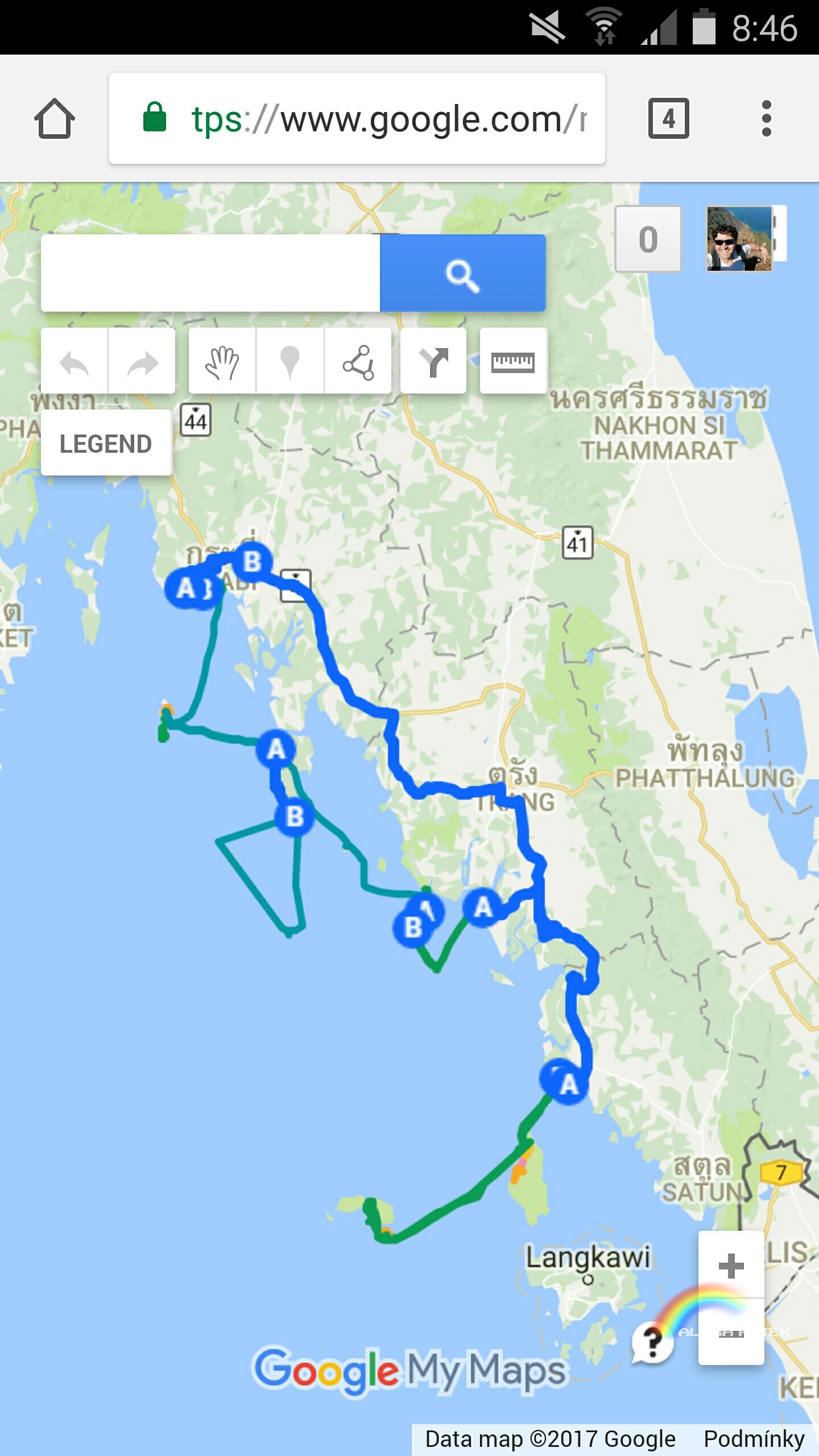Image resolution: width=819 pixels, height=1456 pixels.
Task: Redo the last map edit
Action: [142, 361]
